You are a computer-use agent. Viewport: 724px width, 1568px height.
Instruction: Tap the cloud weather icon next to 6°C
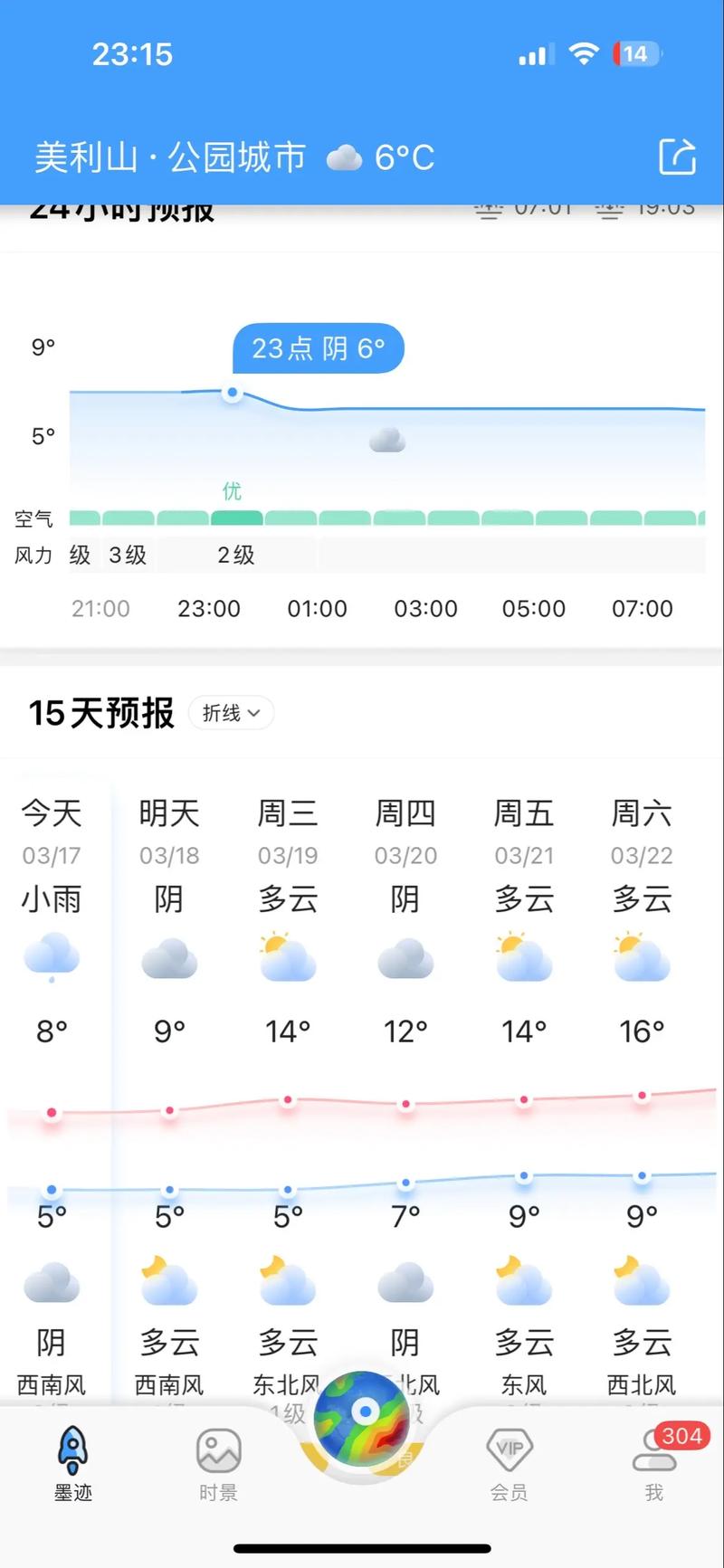tap(344, 156)
